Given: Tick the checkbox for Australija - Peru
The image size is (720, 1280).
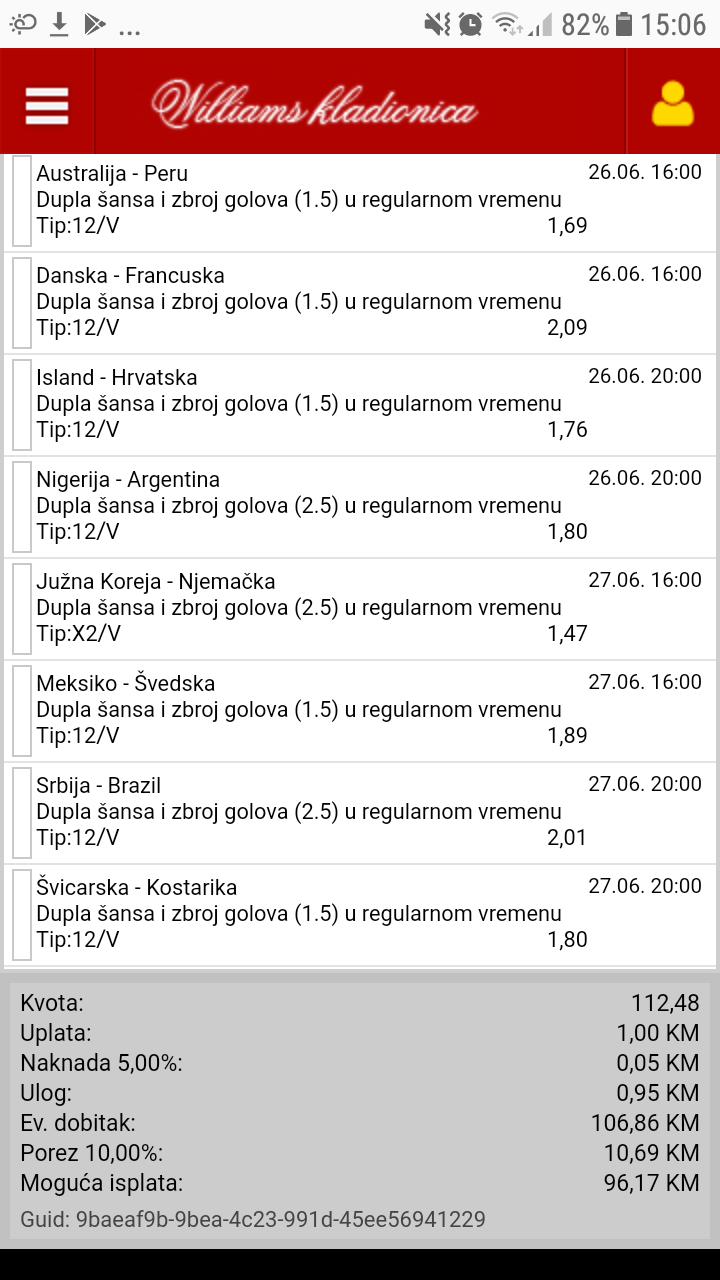Looking at the screenshot, I should pos(22,200).
